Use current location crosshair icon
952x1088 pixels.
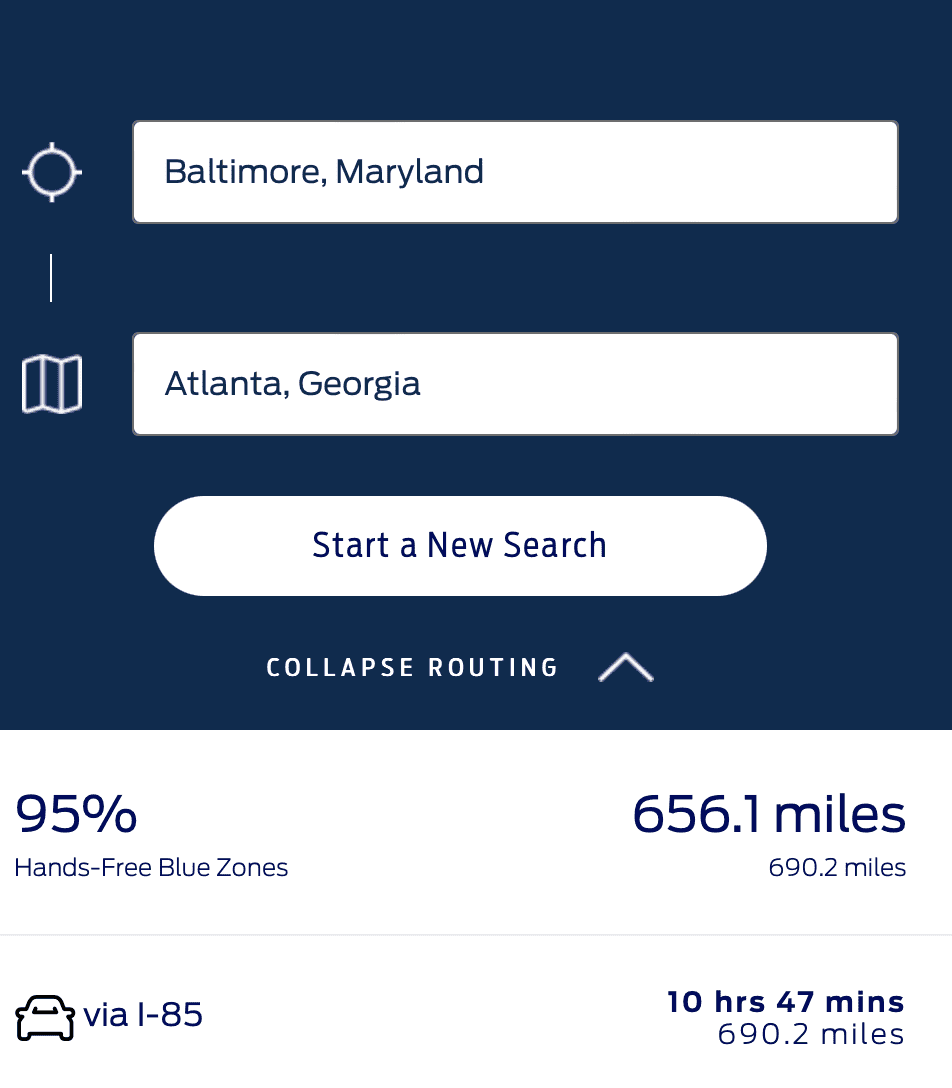point(52,172)
